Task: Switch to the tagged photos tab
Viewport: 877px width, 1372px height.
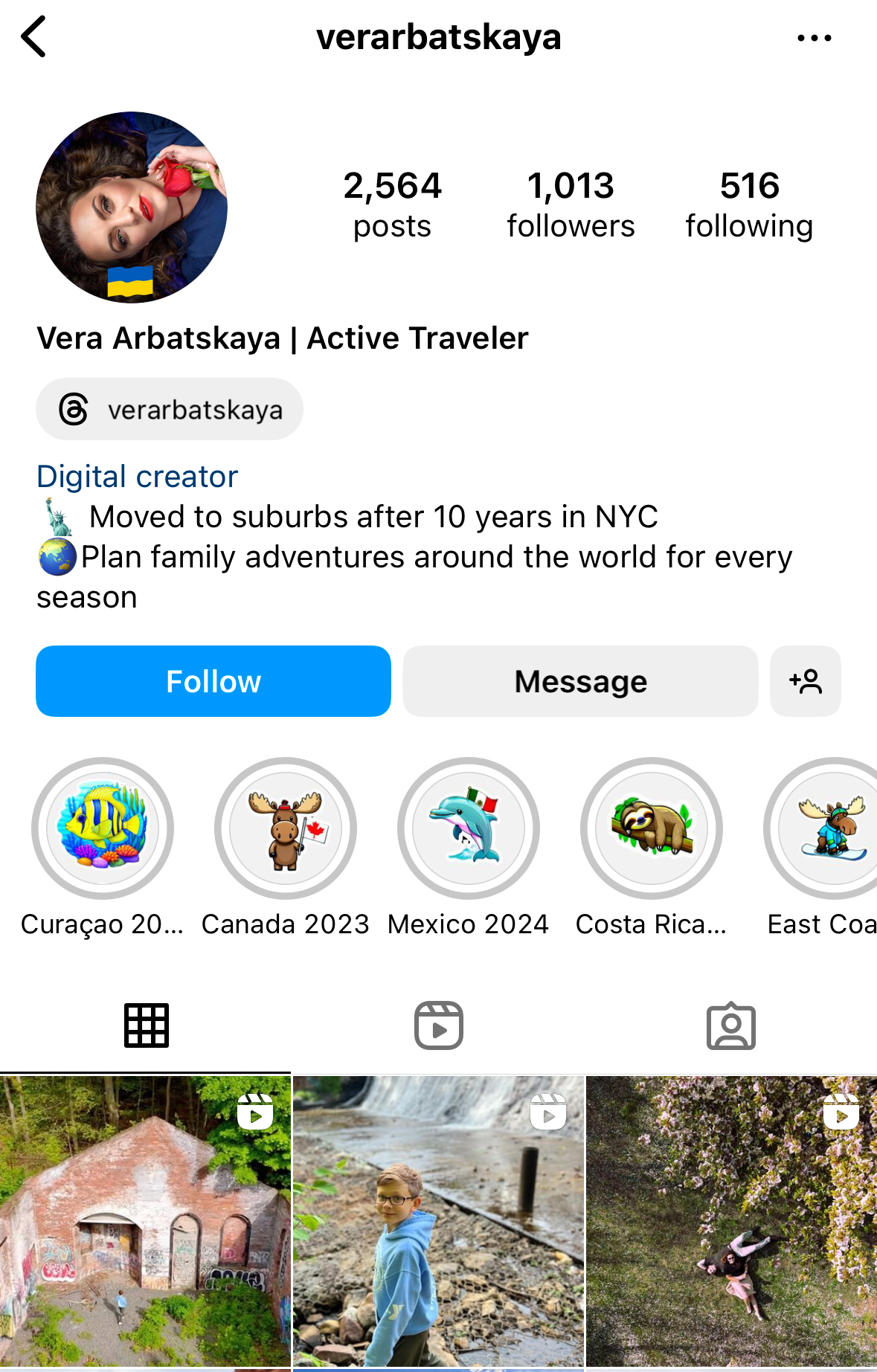Action: pyautogui.click(x=731, y=1026)
